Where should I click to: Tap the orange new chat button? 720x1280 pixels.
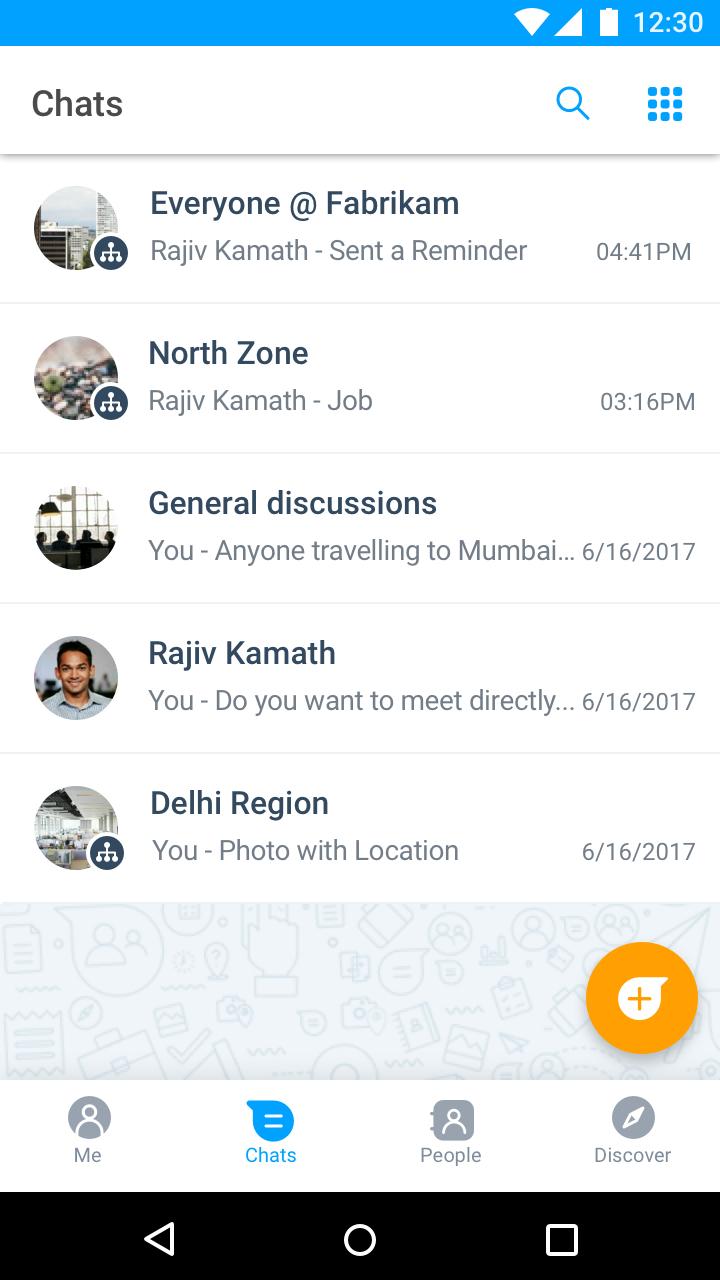click(641, 997)
